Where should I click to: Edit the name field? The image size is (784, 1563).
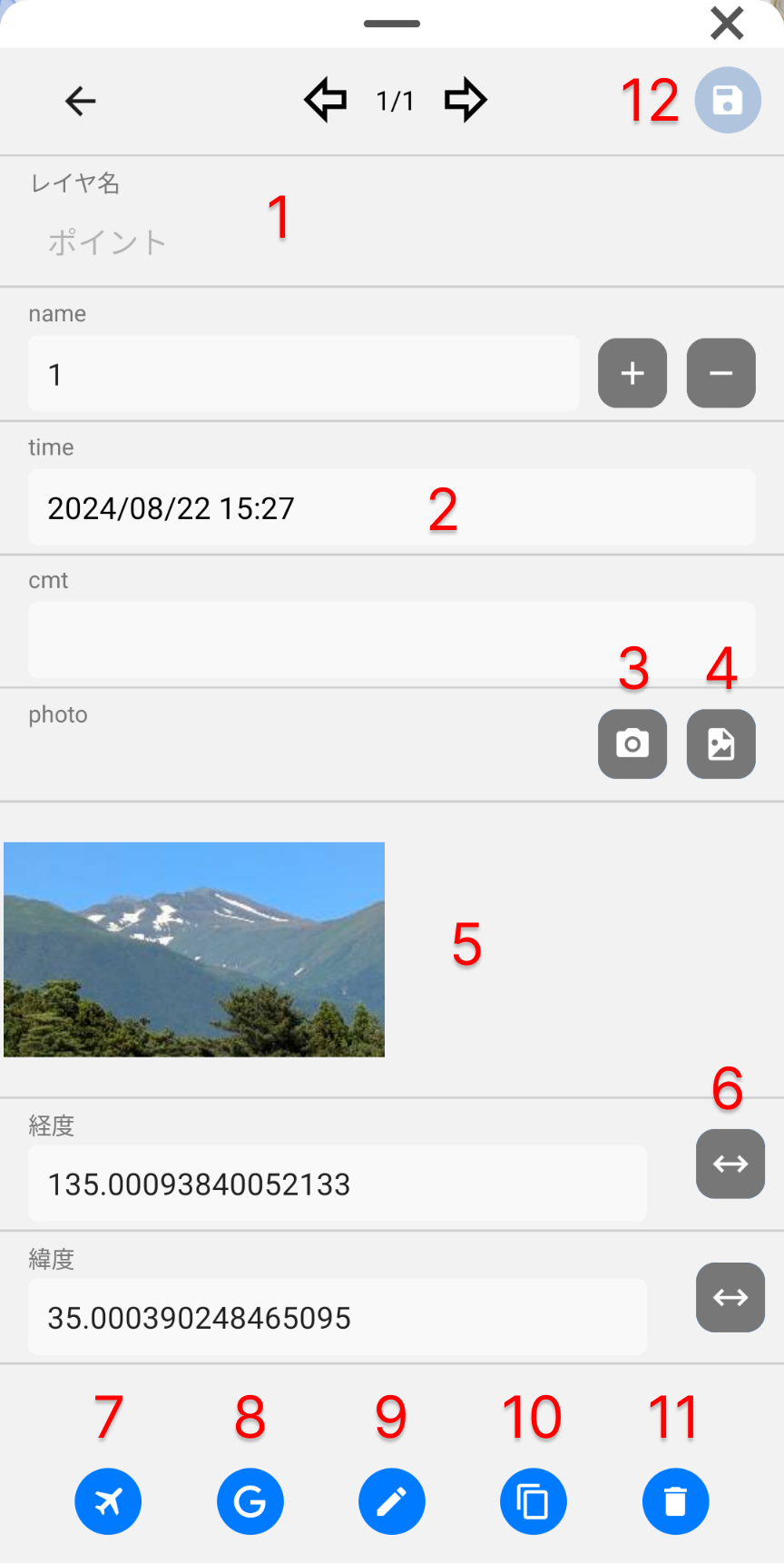(303, 374)
